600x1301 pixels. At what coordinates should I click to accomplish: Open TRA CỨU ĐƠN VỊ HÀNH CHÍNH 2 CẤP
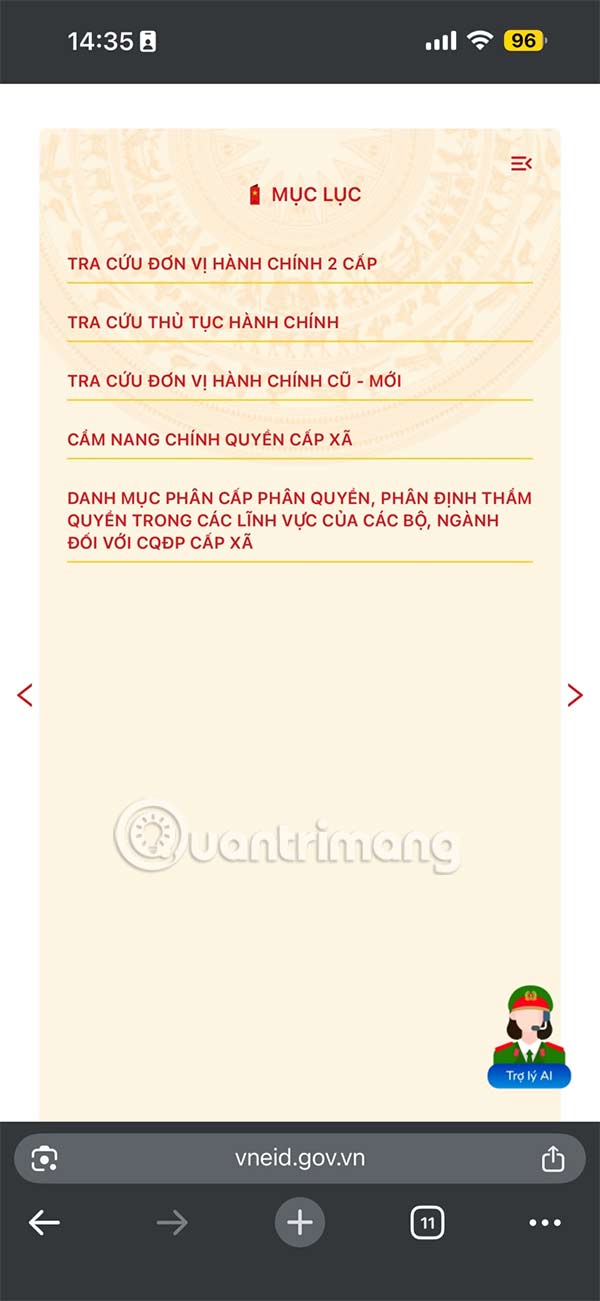pos(222,264)
